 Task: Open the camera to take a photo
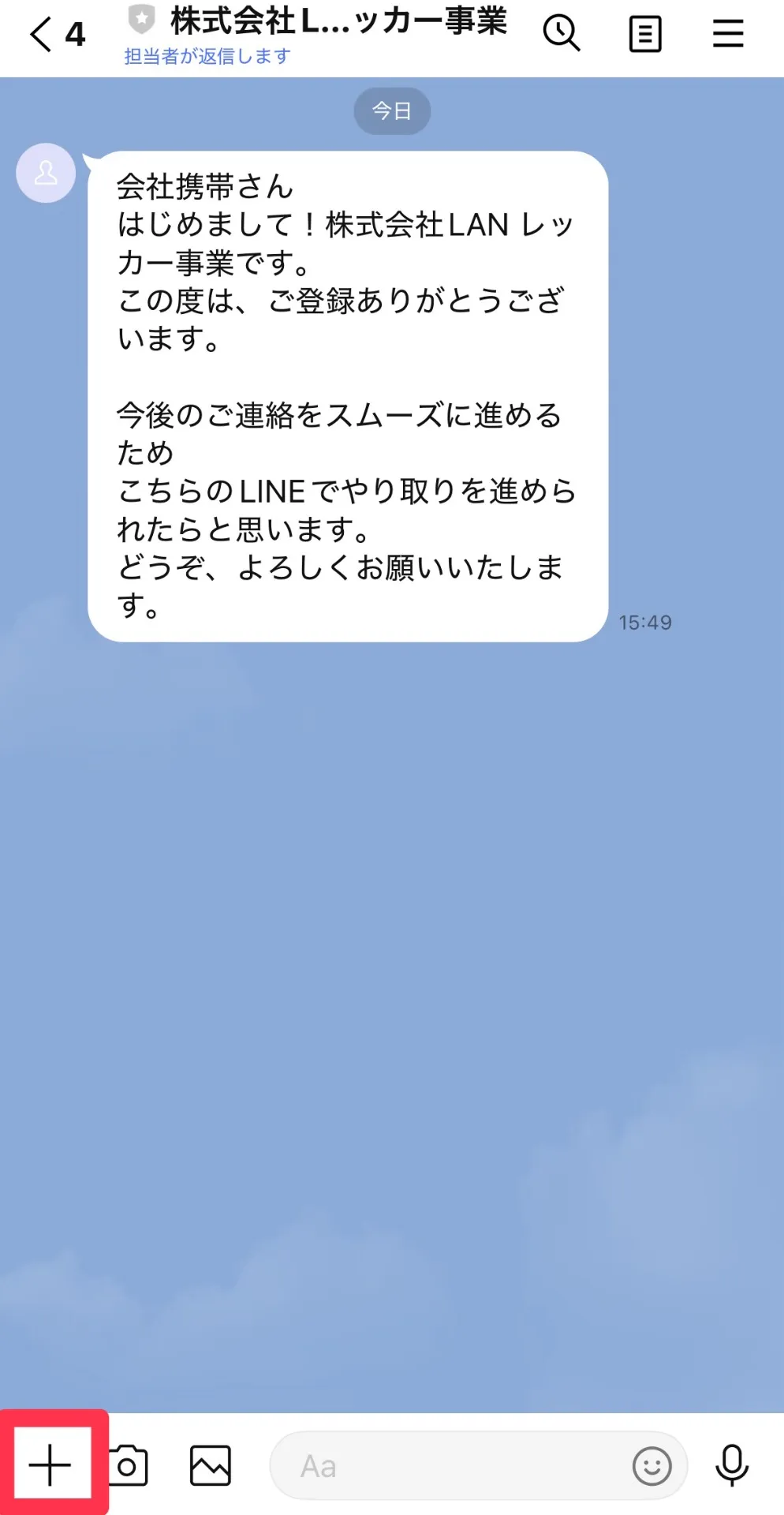click(129, 1466)
